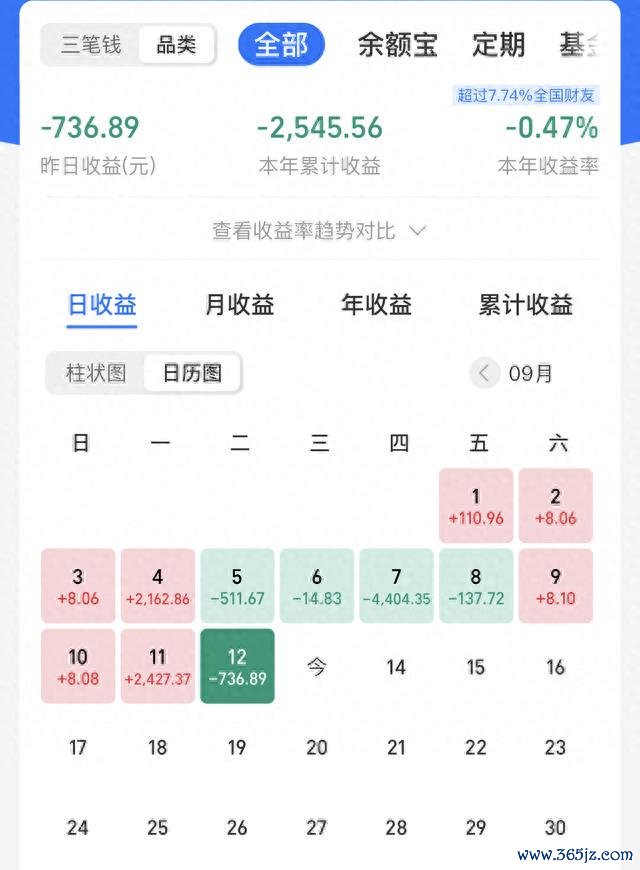View the 累计收益 tab

pyautogui.click(x=525, y=305)
